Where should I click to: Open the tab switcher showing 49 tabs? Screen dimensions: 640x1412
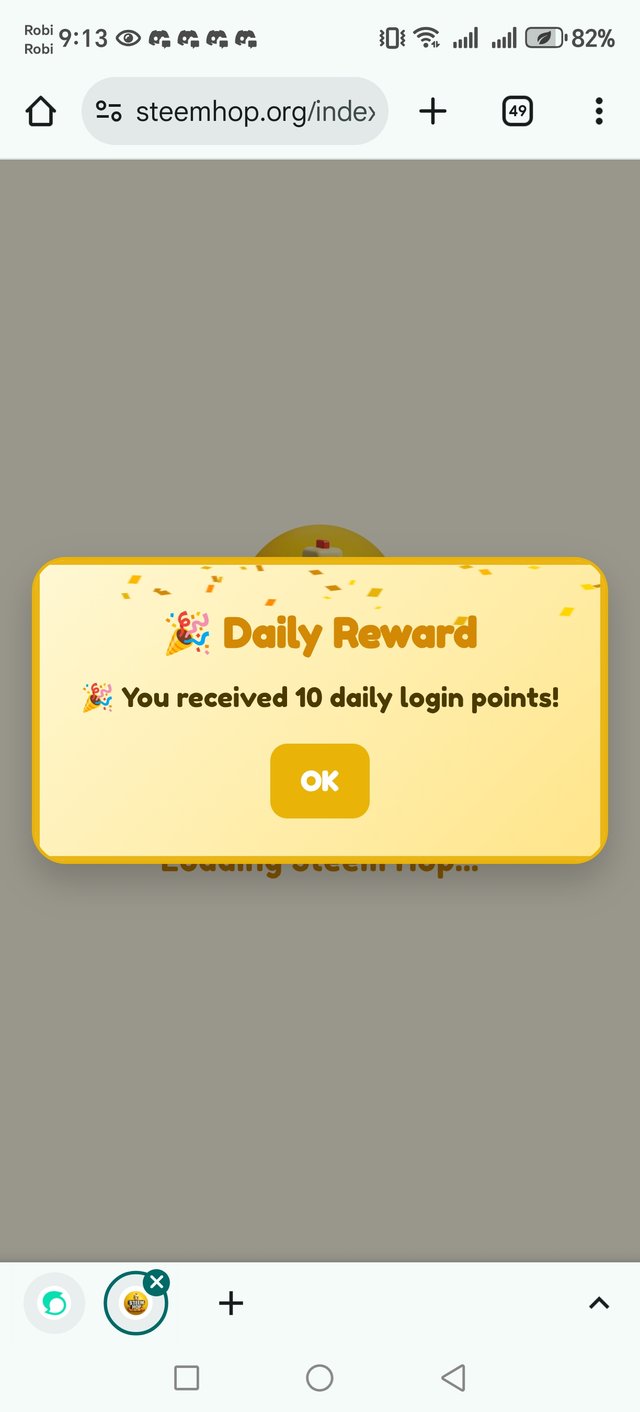tap(517, 111)
